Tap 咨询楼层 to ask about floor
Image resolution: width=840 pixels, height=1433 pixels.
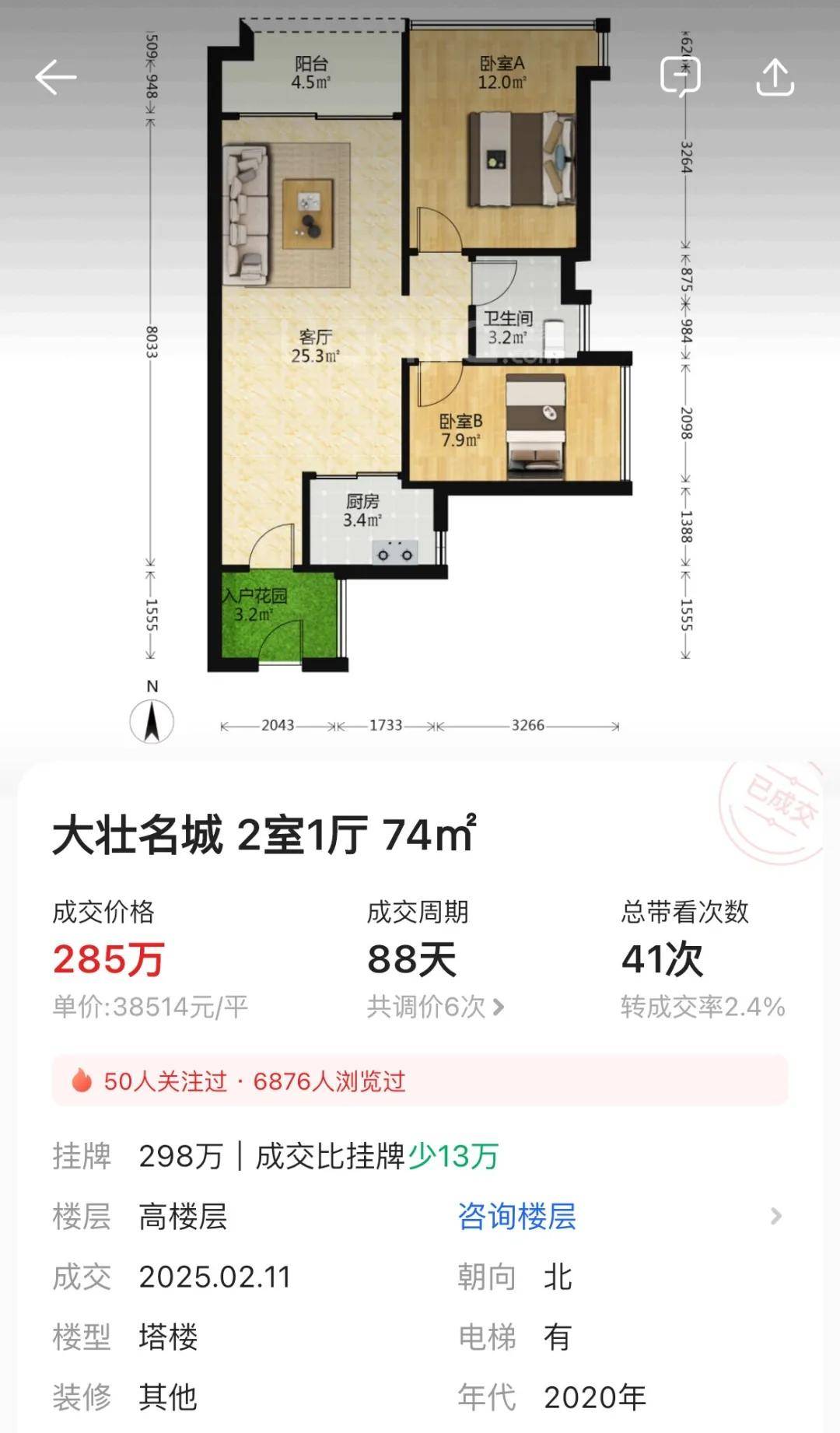516,1216
